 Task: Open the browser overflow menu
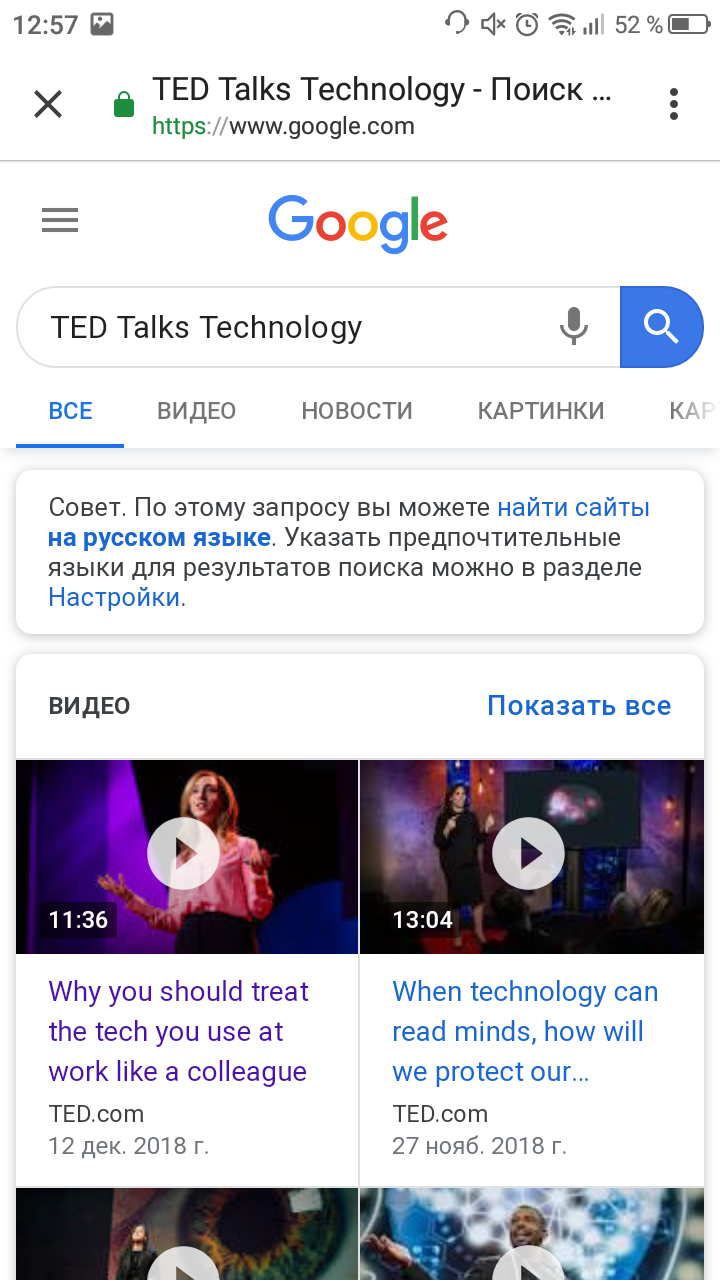click(x=674, y=104)
